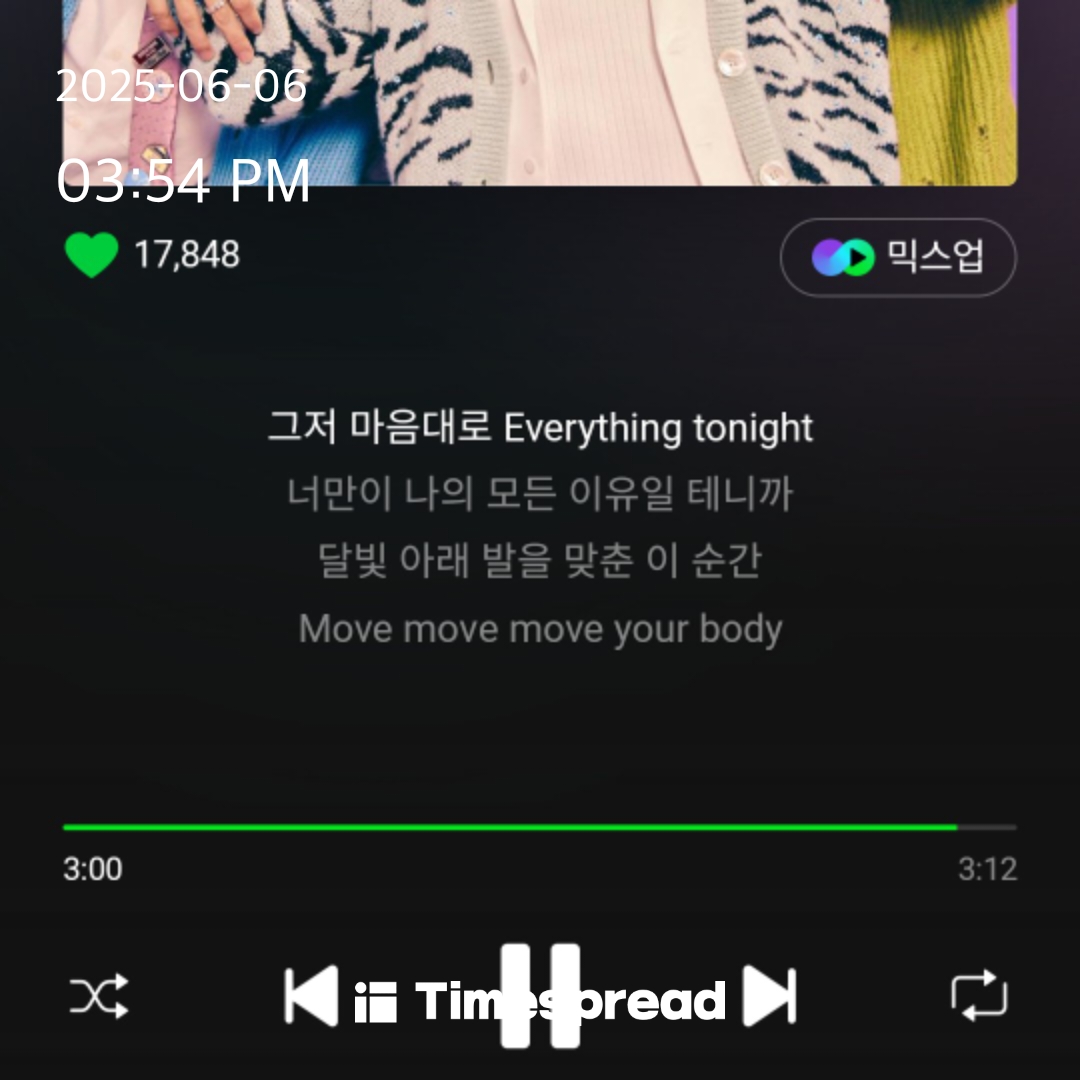Open the full lyrics view

pyautogui.click(x=540, y=528)
